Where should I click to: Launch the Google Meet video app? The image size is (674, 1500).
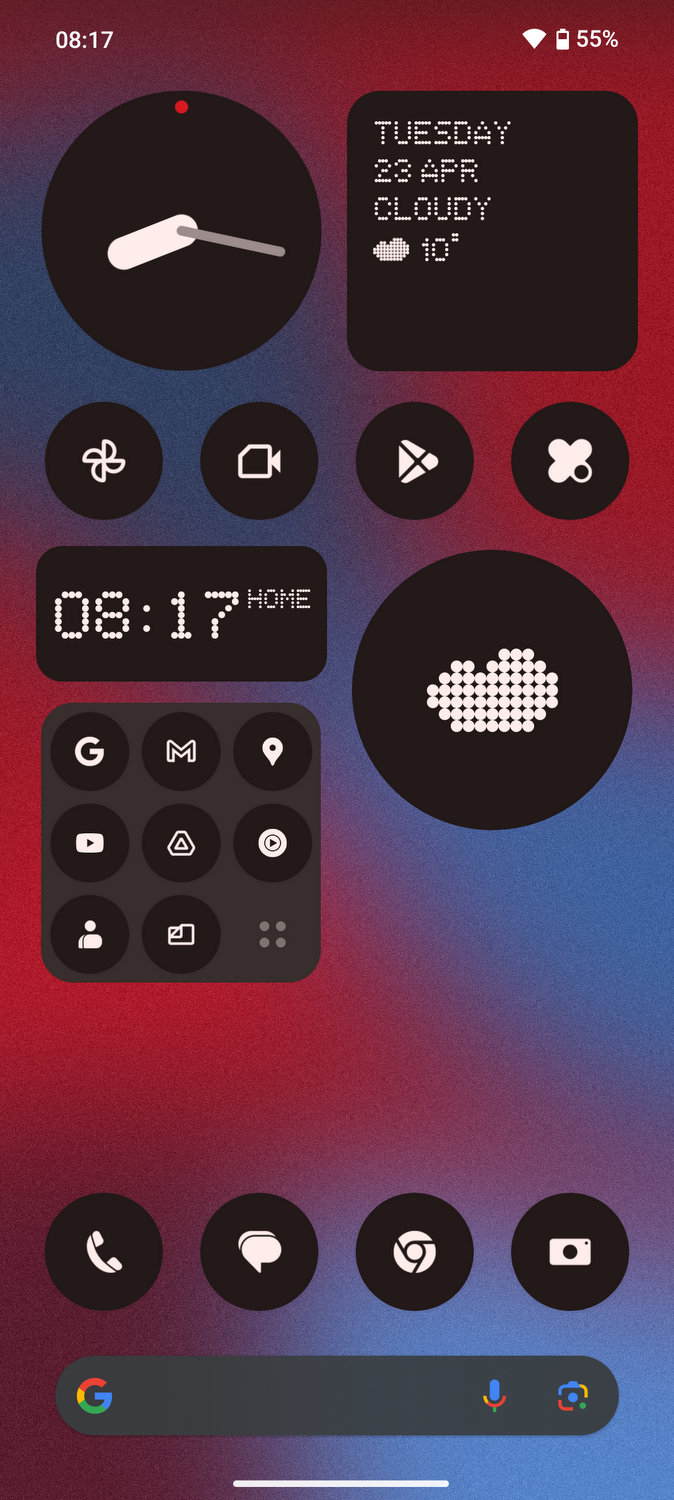(x=259, y=461)
